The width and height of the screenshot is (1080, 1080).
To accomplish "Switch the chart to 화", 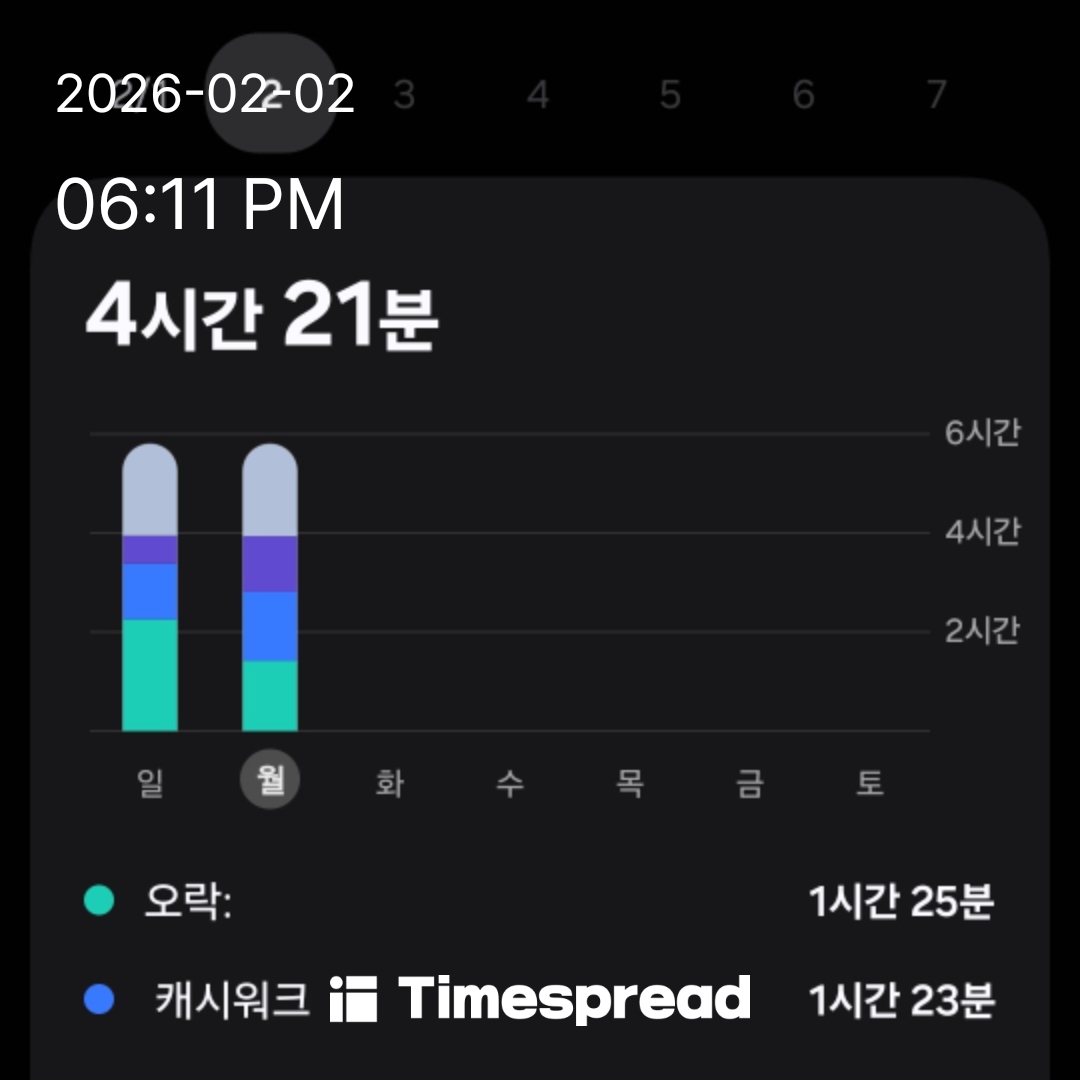I will pos(390,783).
